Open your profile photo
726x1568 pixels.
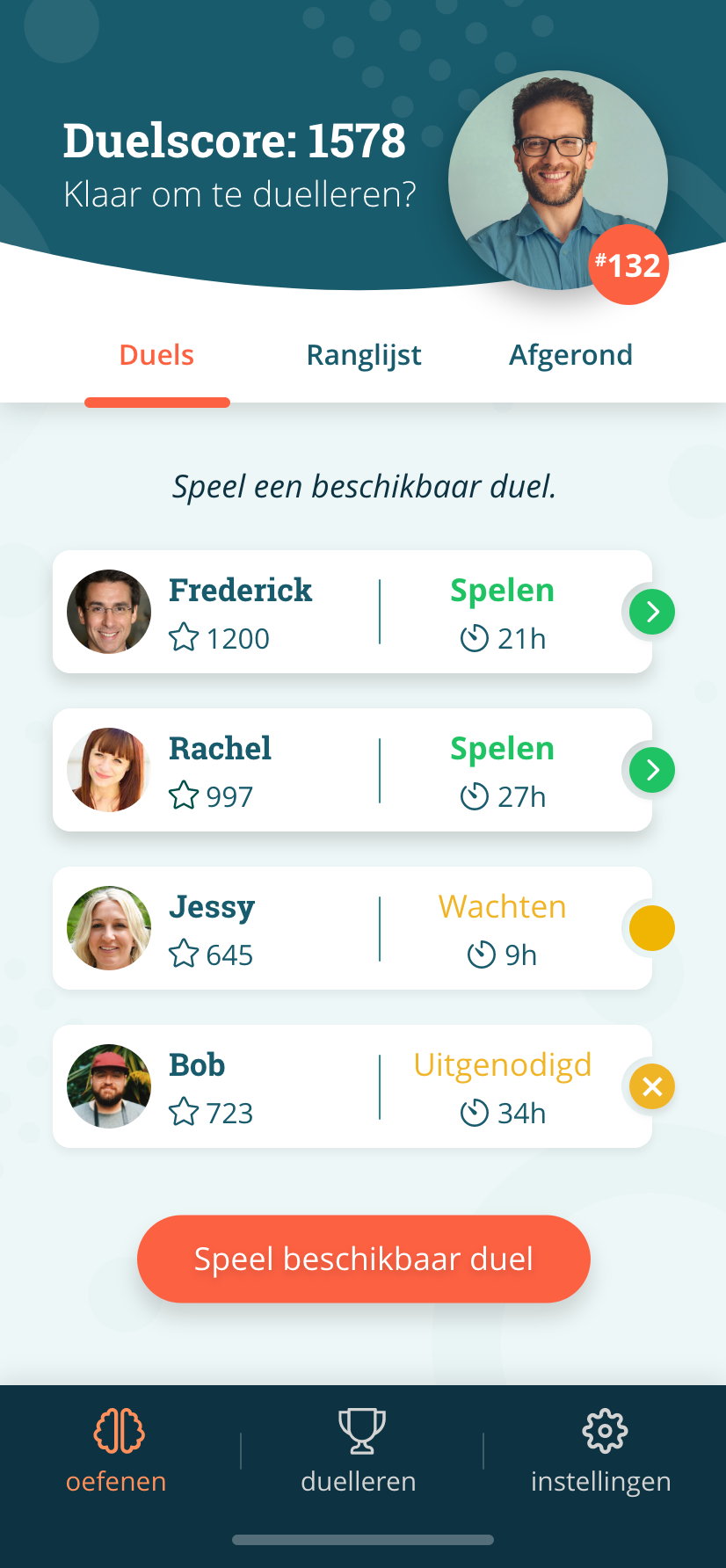(557, 180)
